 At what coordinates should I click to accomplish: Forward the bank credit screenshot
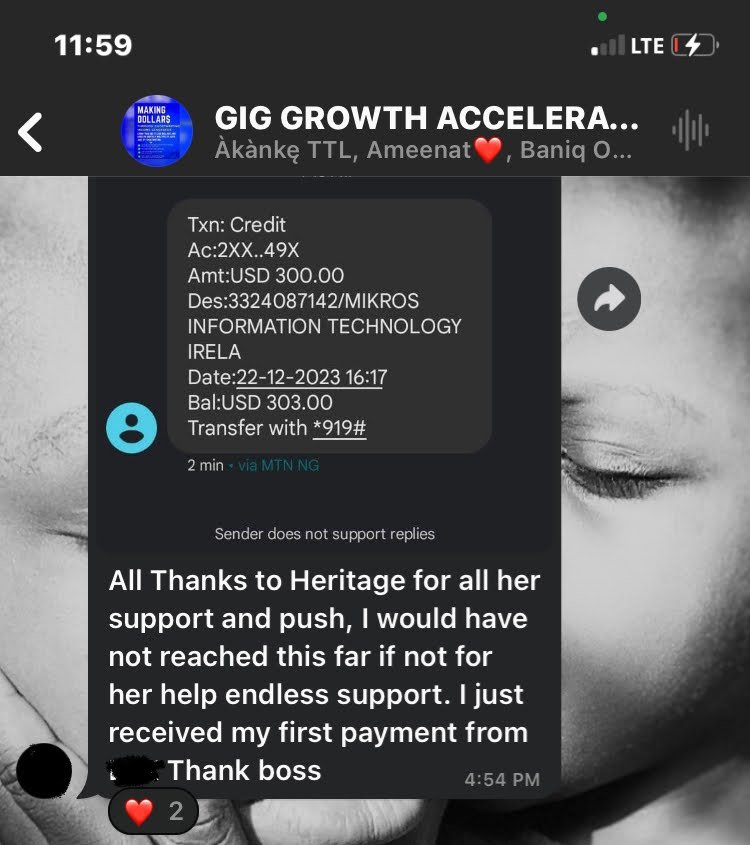tap(609, 299)
